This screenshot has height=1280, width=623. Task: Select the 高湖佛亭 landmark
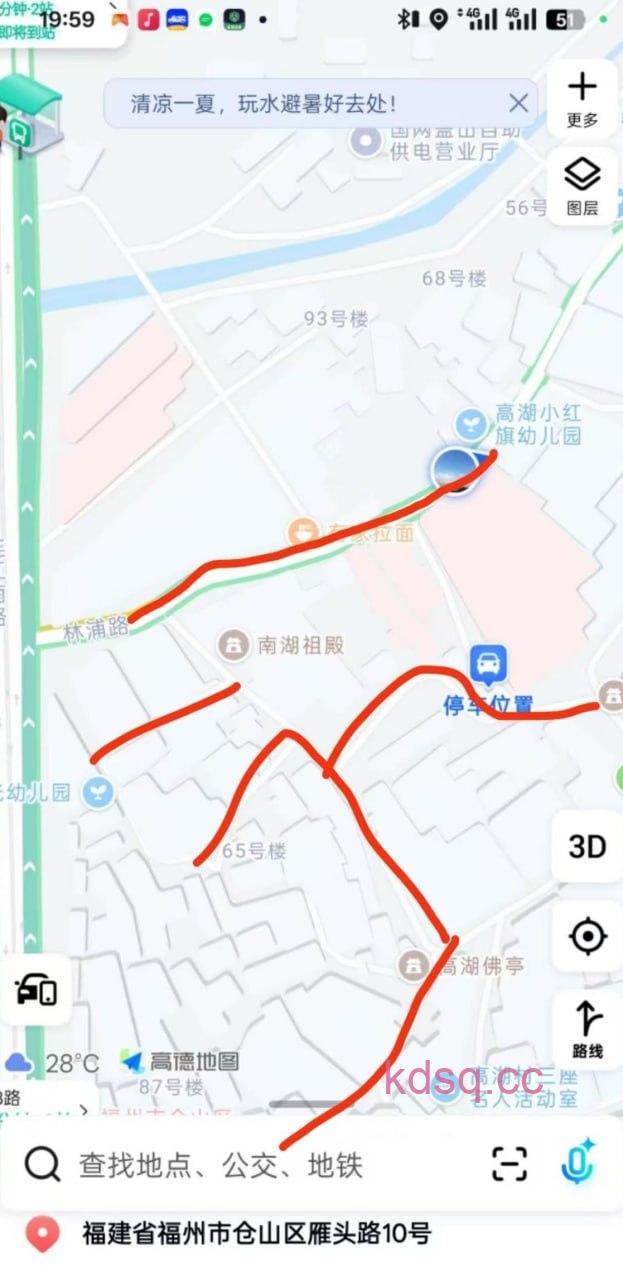tap(412, 965)
